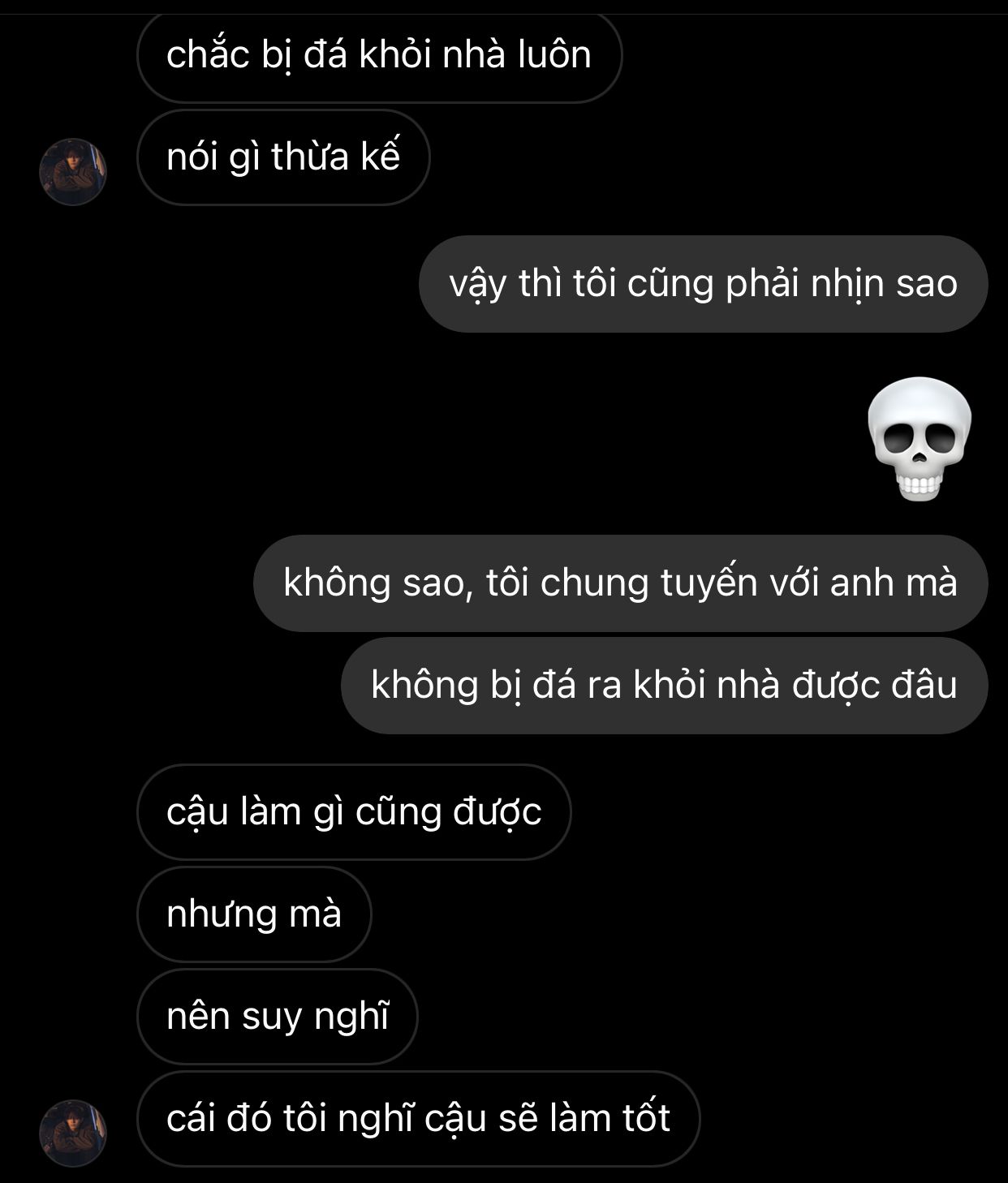
Task: Open sender's avatar beside "nói gì thừa kế"
Action: pos(73,171)
